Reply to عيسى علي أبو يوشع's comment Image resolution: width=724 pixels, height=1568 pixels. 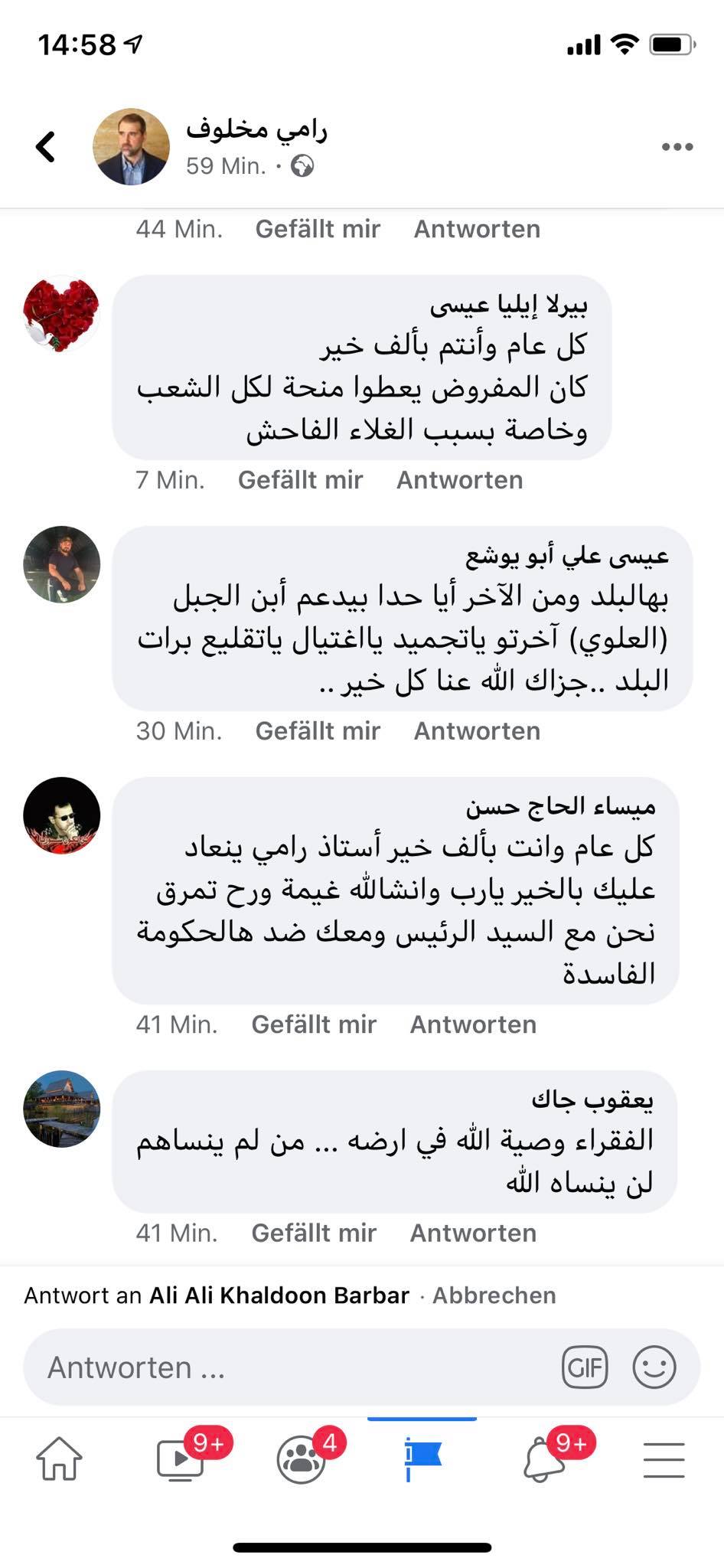477,731
